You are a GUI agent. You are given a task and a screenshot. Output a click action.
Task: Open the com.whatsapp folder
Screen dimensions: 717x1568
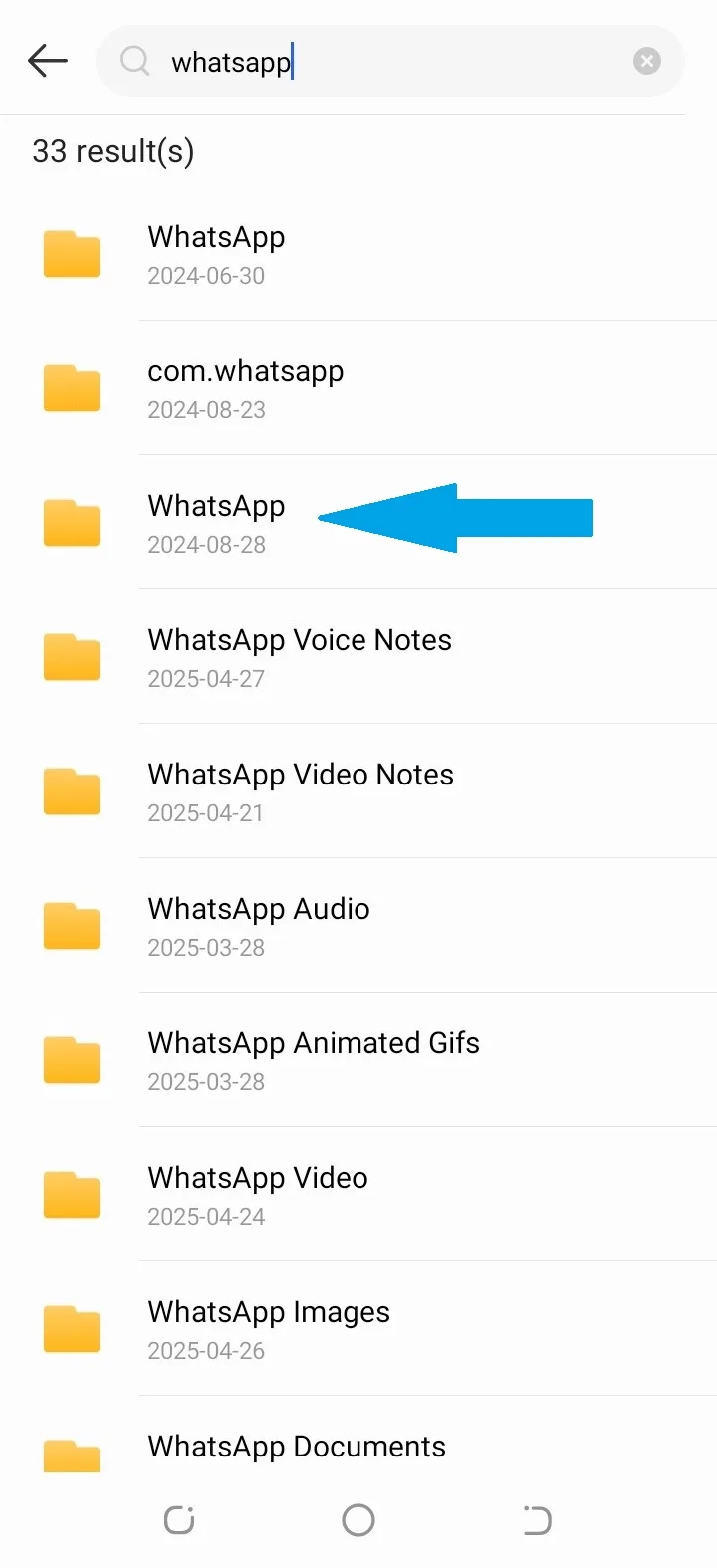click(245, 388)
